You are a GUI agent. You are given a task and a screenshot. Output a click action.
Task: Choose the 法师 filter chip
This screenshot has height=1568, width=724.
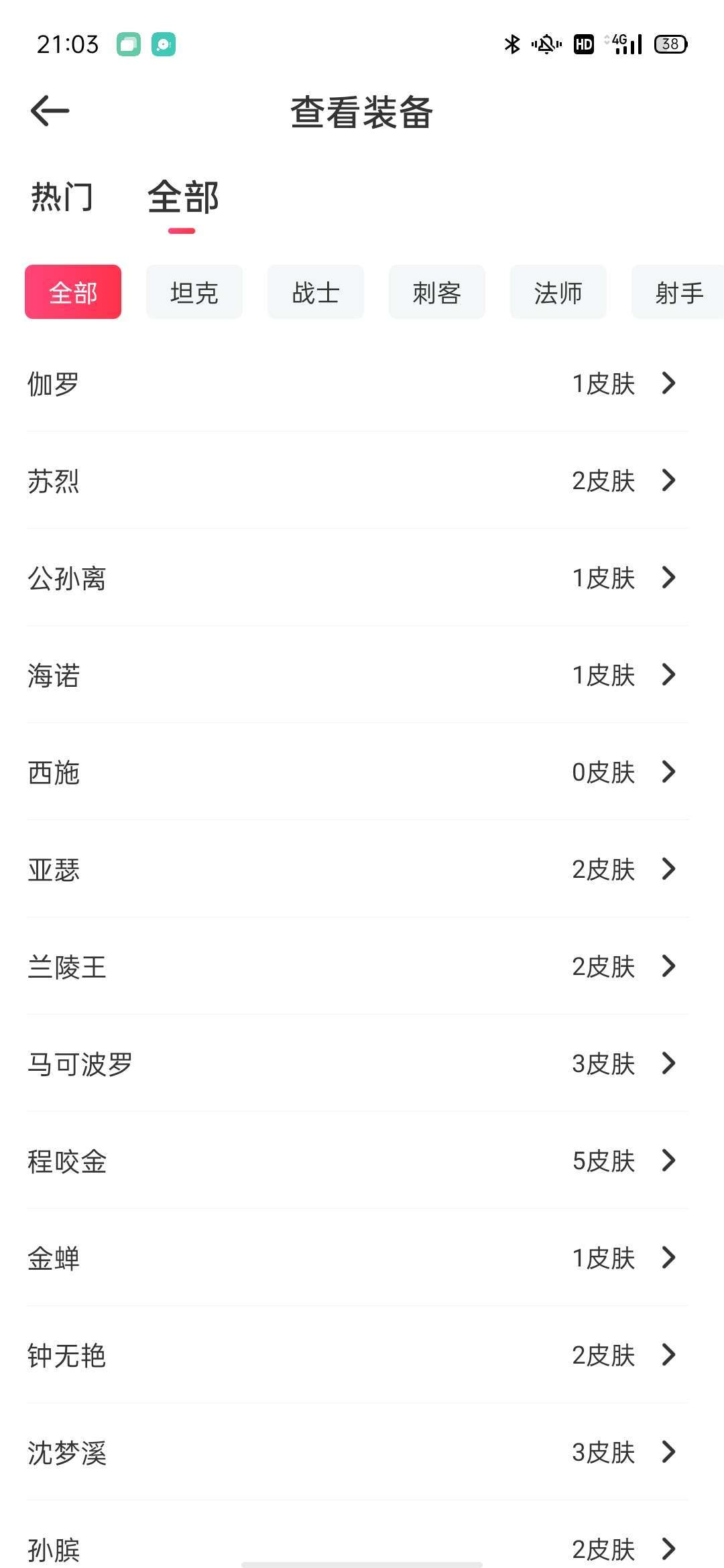pyautogui.click(x=558, y=293)
